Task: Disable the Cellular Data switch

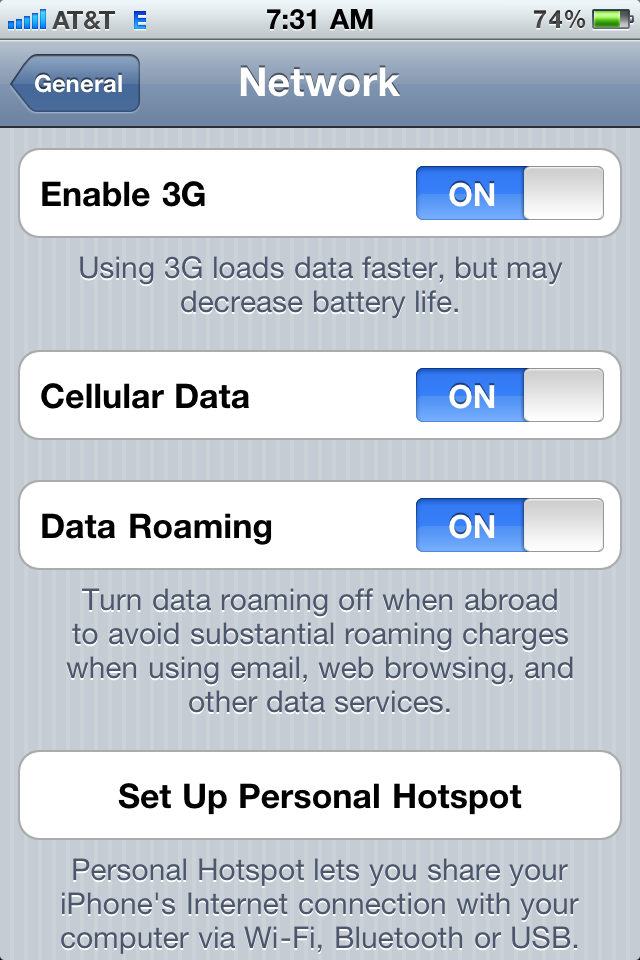Action: (x=510, y=395)
